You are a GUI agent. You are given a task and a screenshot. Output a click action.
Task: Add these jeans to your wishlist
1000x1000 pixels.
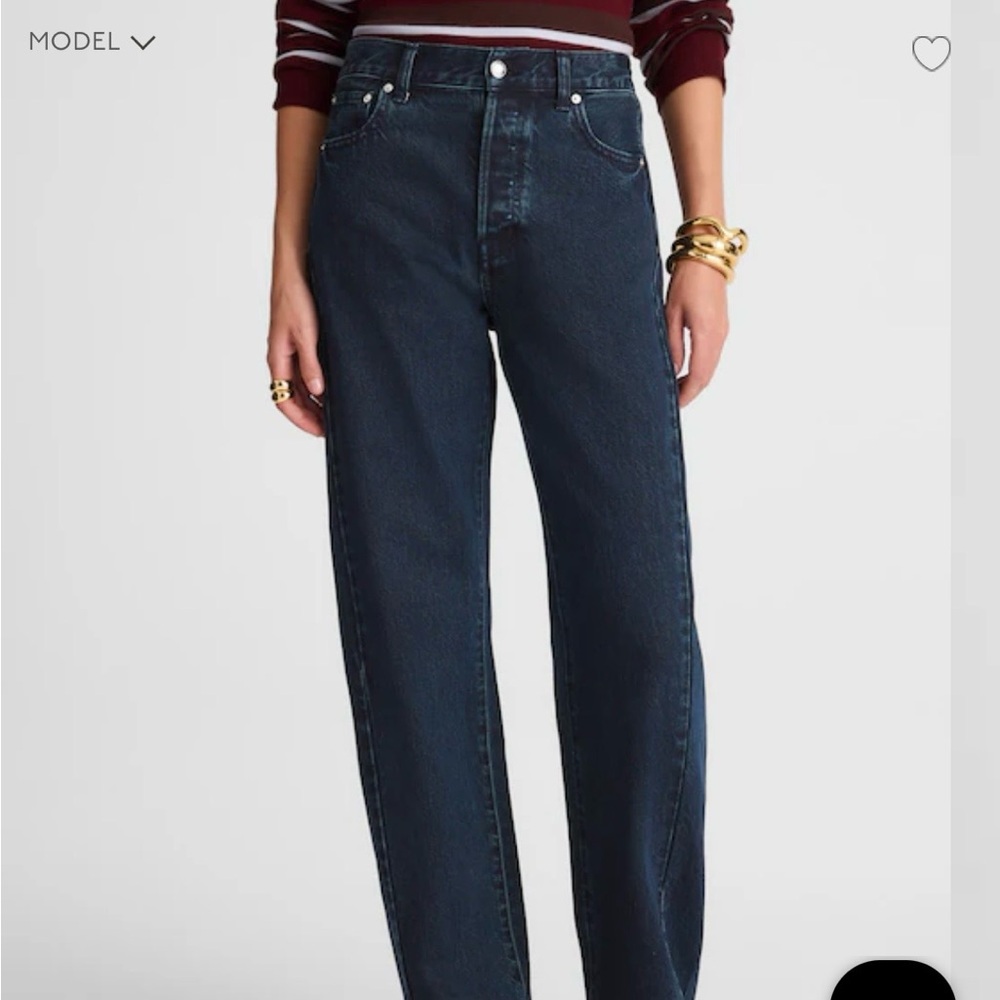point(930,53)
